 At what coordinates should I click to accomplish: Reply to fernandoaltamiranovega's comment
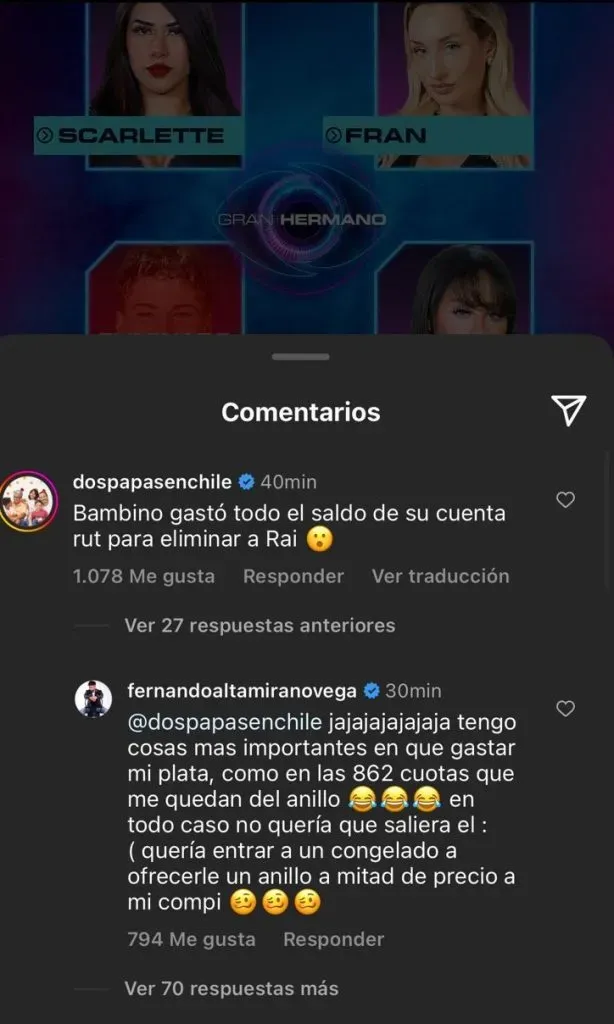(x=333, y=939)
